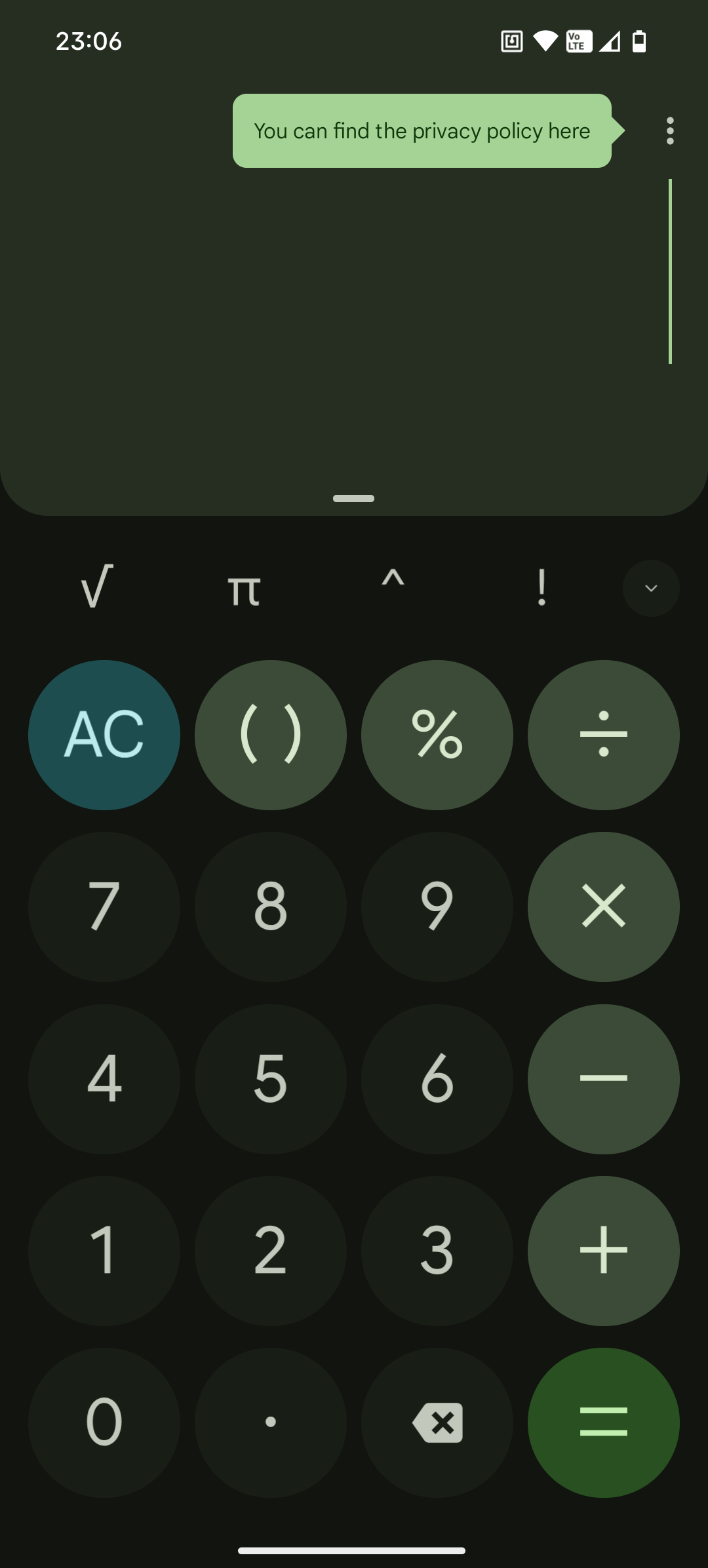Enter the digit 5
Screen dimensions: 708x1568
pos(271,1078)
